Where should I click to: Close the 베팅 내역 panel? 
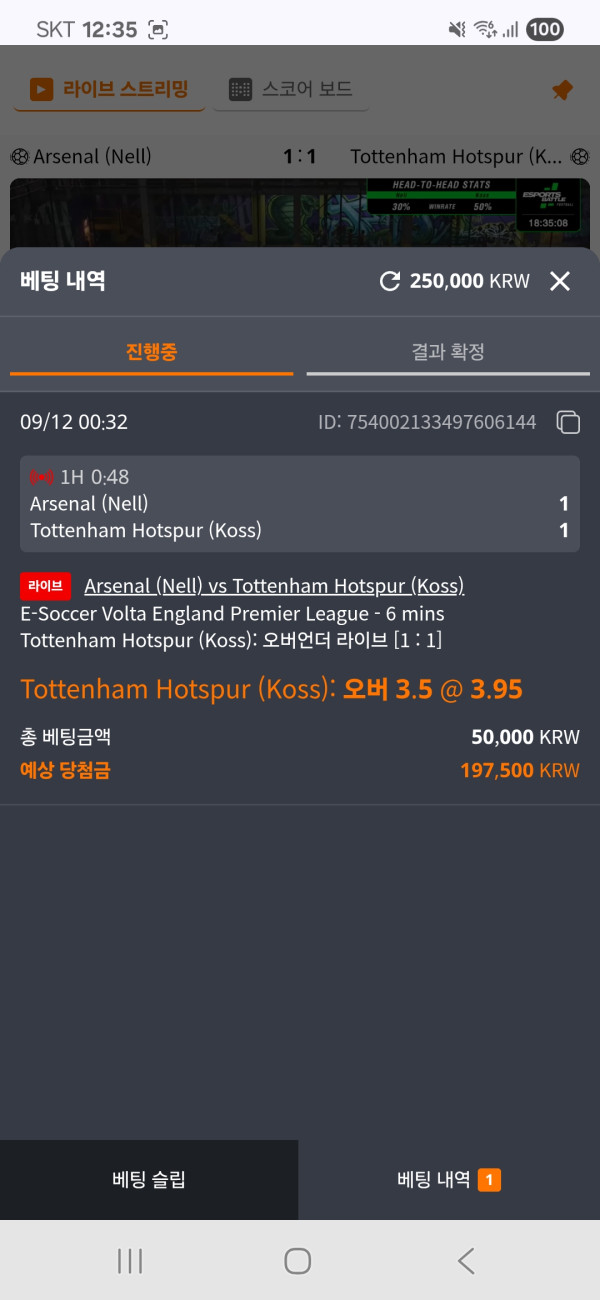[560, 282]
